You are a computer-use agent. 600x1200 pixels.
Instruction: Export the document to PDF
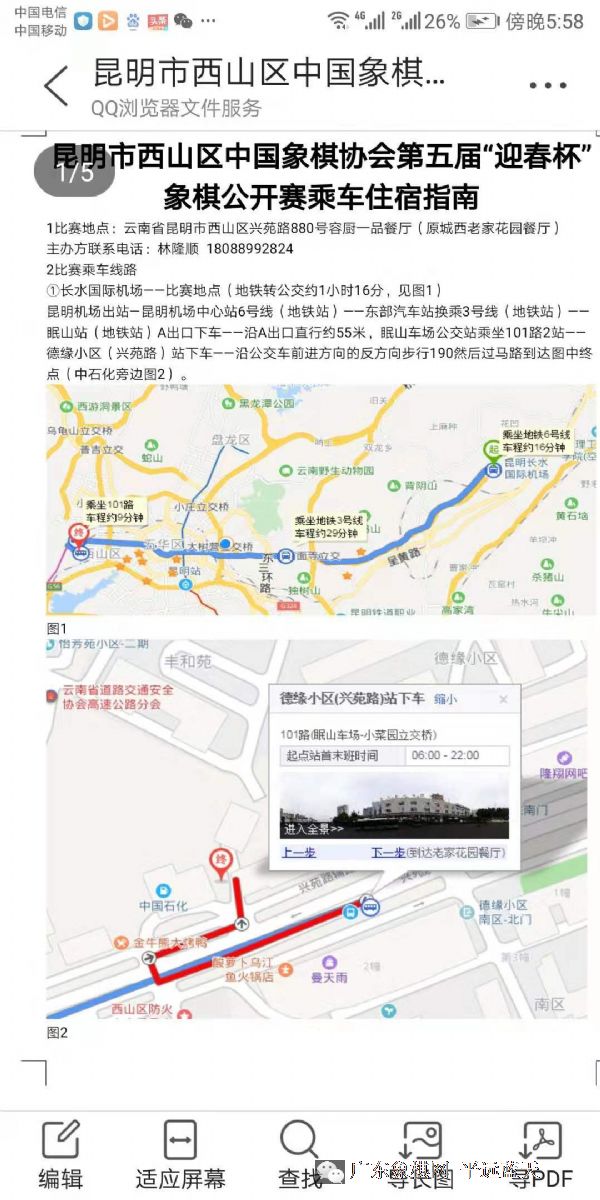[x=541, y=1155]
